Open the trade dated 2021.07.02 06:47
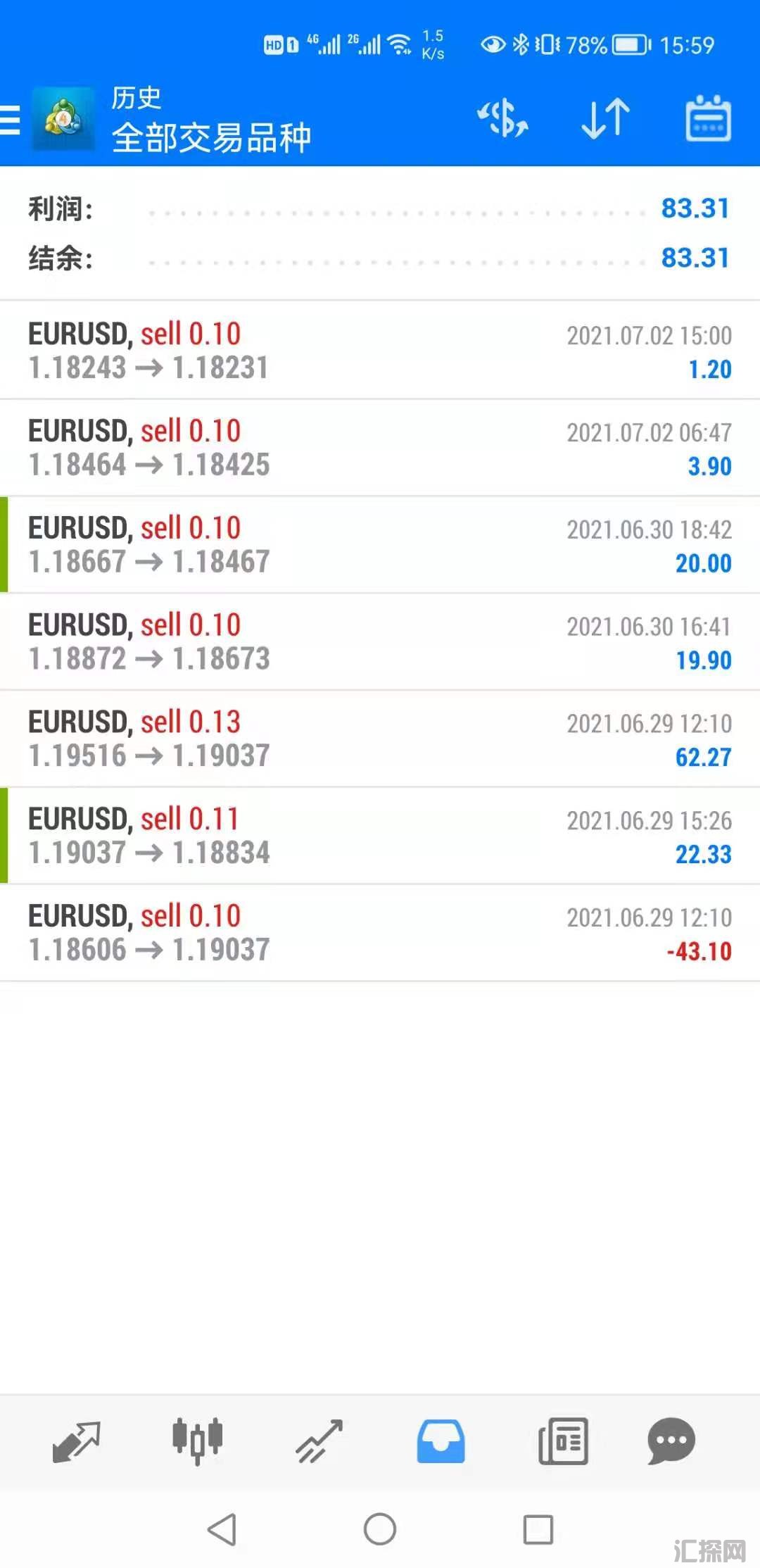Viewport: 760px width, 1568px height. (380, 448)
